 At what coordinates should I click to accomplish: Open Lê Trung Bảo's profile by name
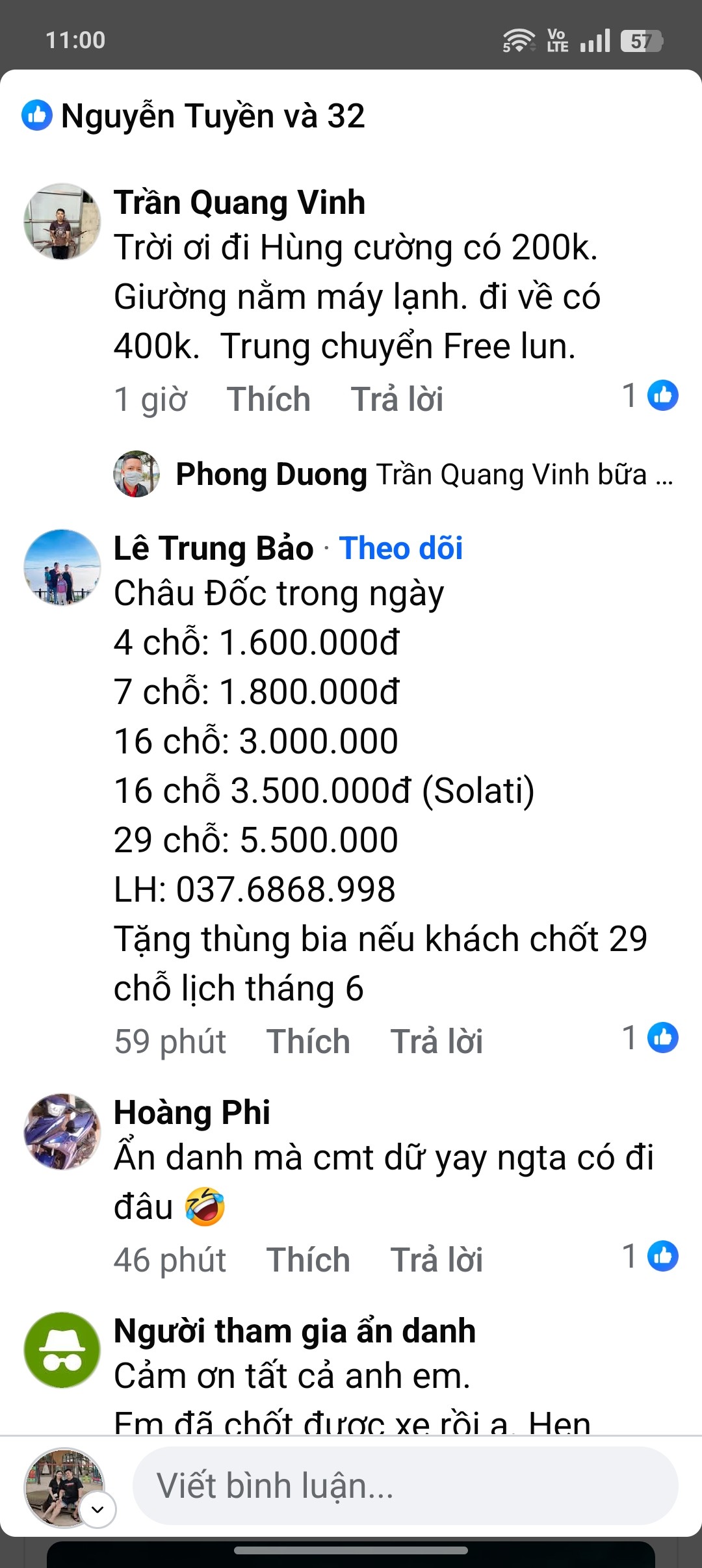214,547
